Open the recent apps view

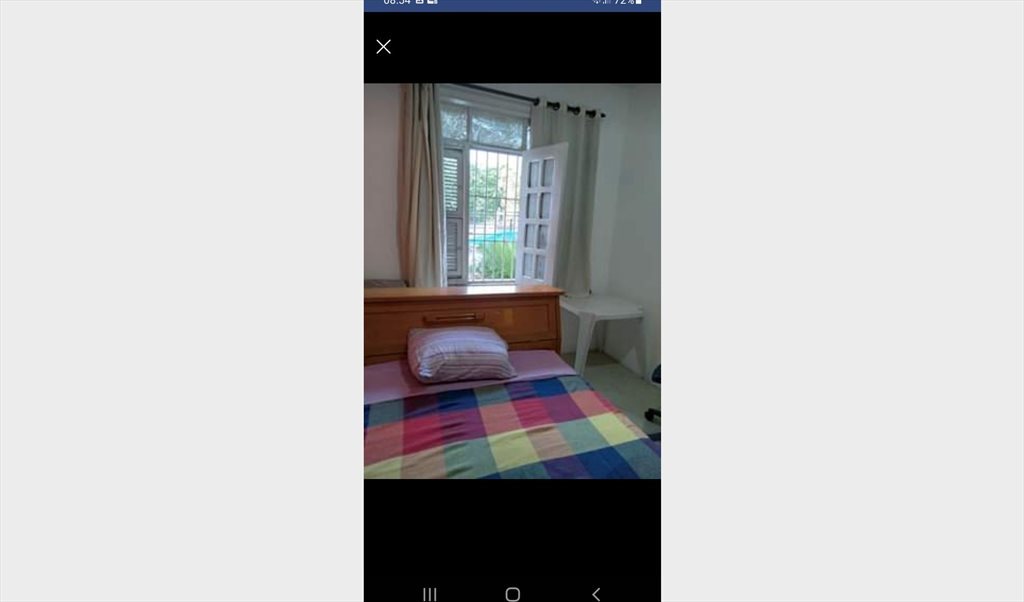pos(430,594)
